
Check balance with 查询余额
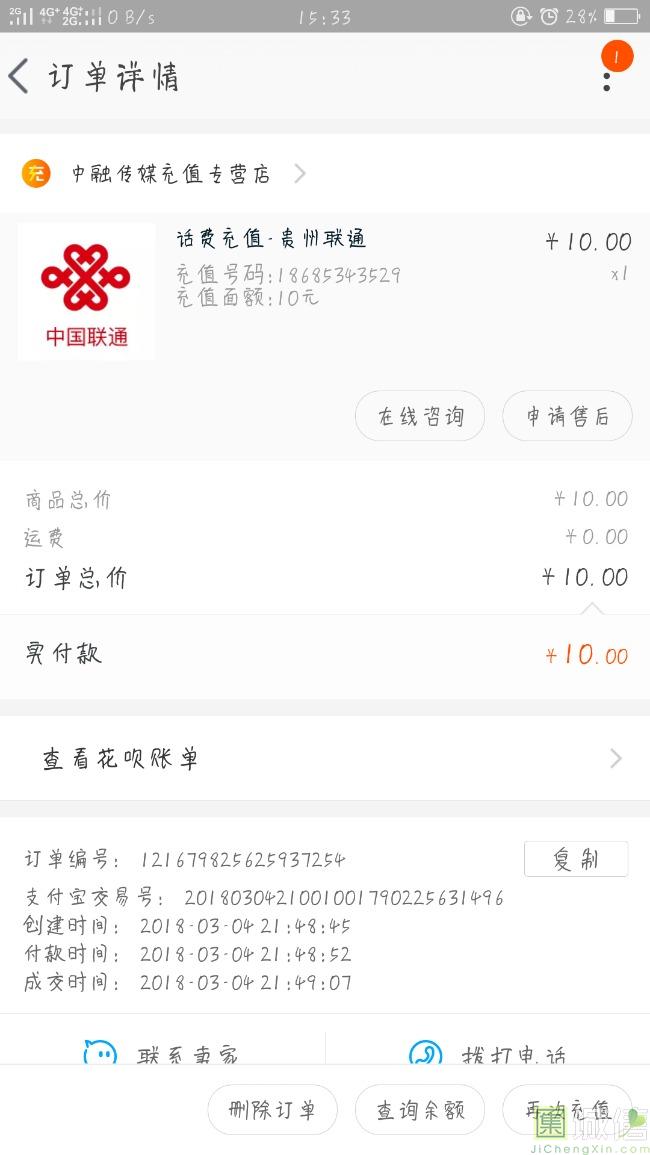click(x=420, y=1110)
